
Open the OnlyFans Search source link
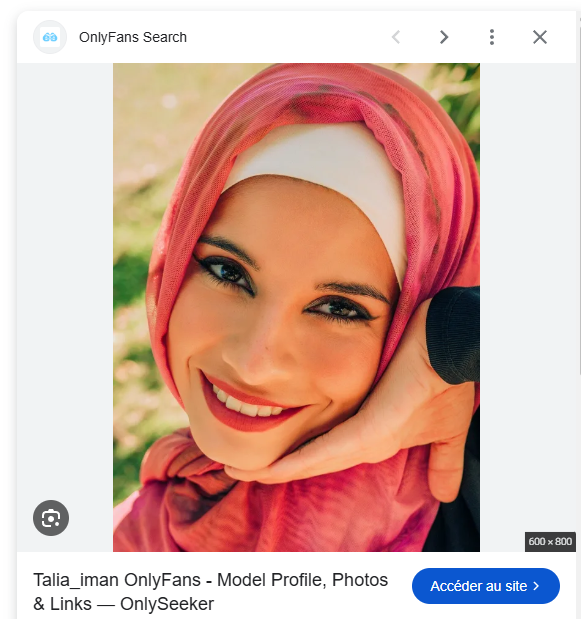(x=133, y=37)
